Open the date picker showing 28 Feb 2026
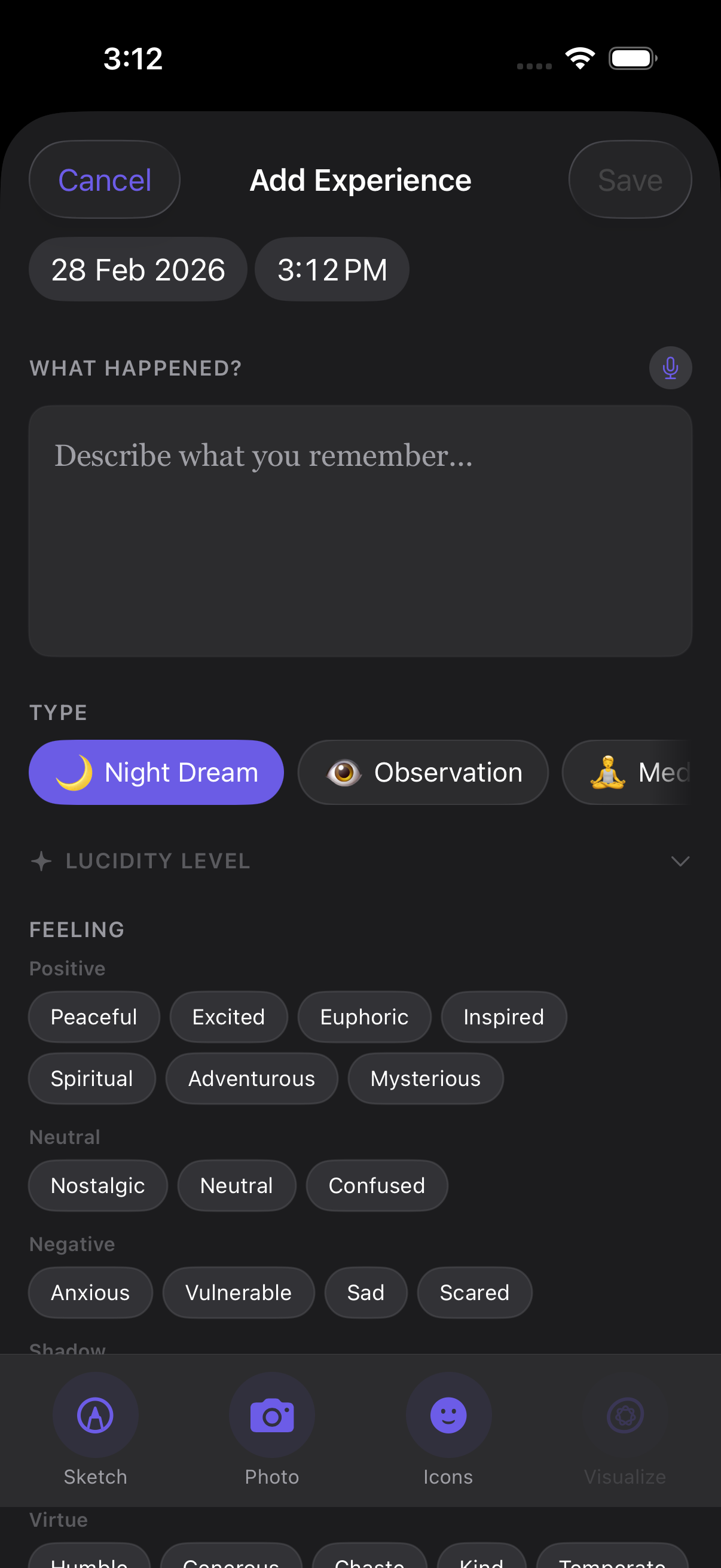This screenshot has height=1568, width=721. tap(138, 269)
